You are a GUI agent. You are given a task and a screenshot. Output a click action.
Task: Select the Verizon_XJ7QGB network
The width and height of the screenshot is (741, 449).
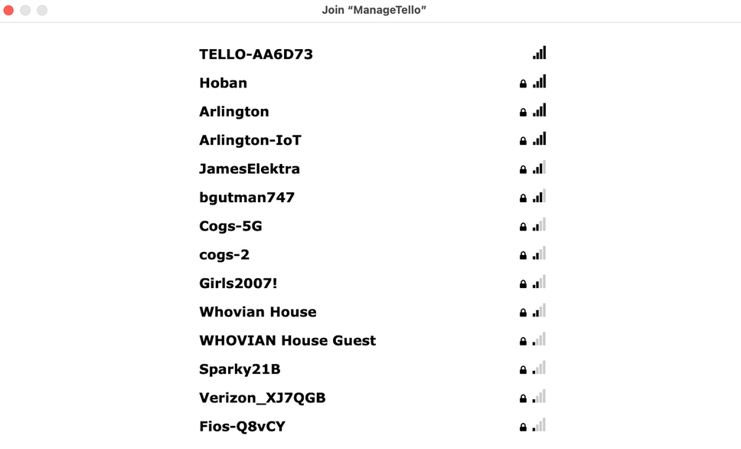click(x=373, y=397)
